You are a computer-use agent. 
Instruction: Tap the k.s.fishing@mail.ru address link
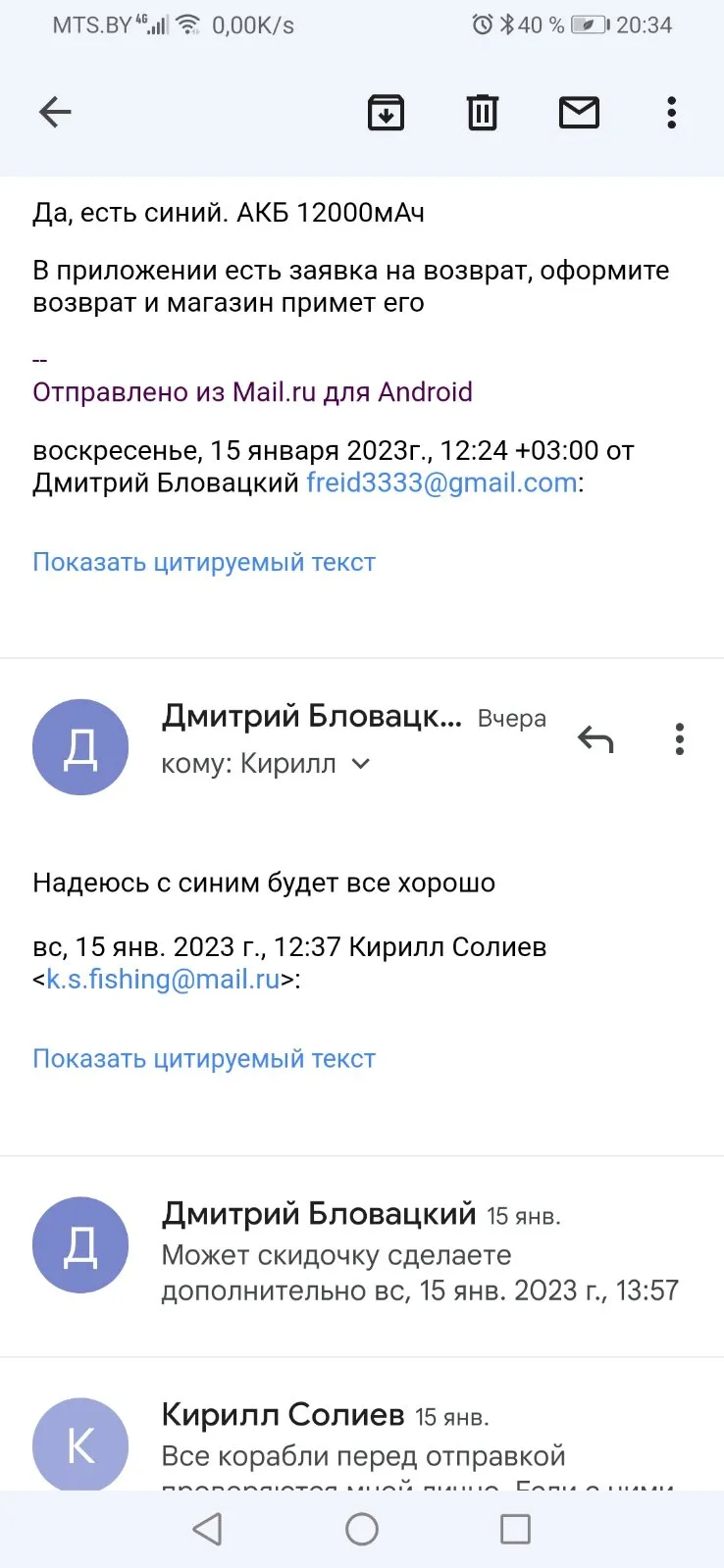pos(164,979)
